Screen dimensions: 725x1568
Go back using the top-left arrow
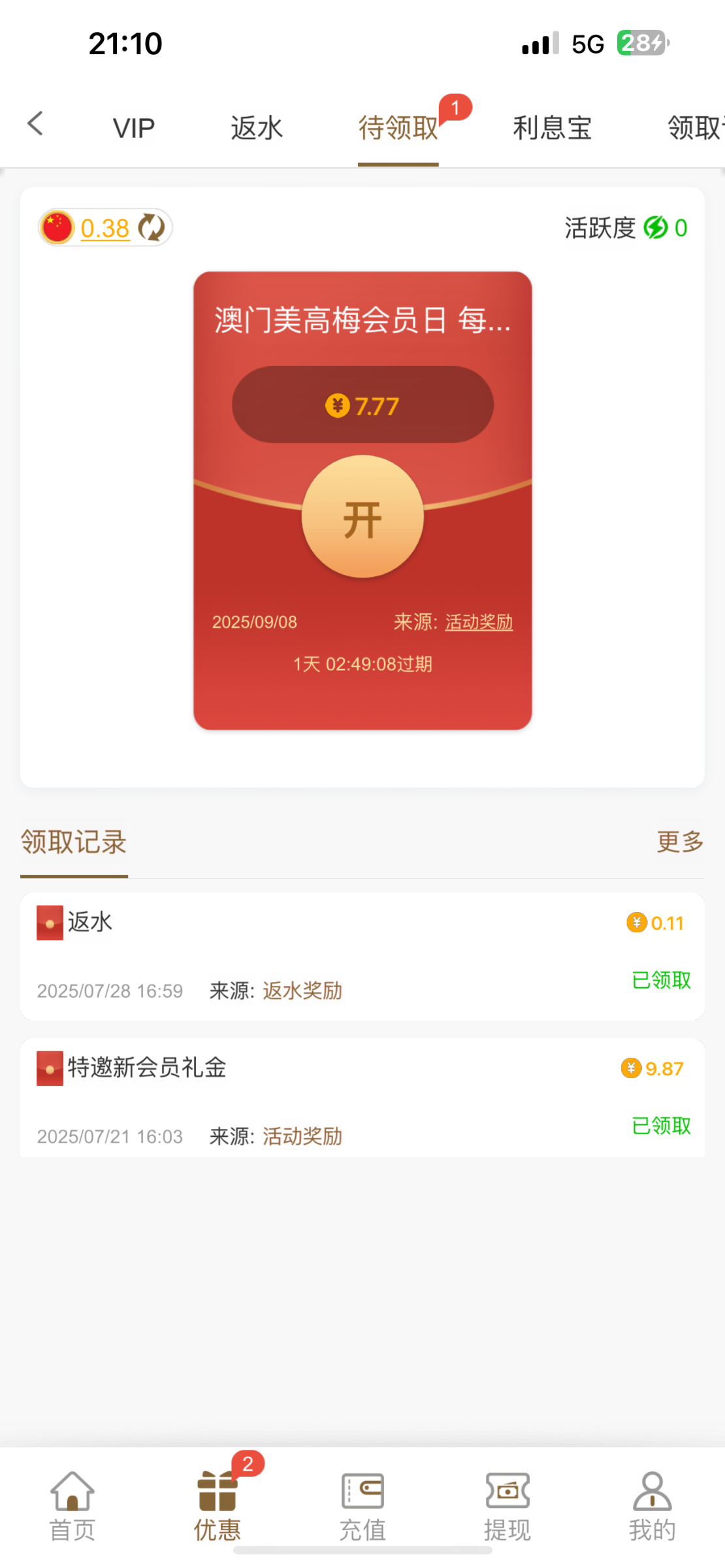[x=36, y=123]
